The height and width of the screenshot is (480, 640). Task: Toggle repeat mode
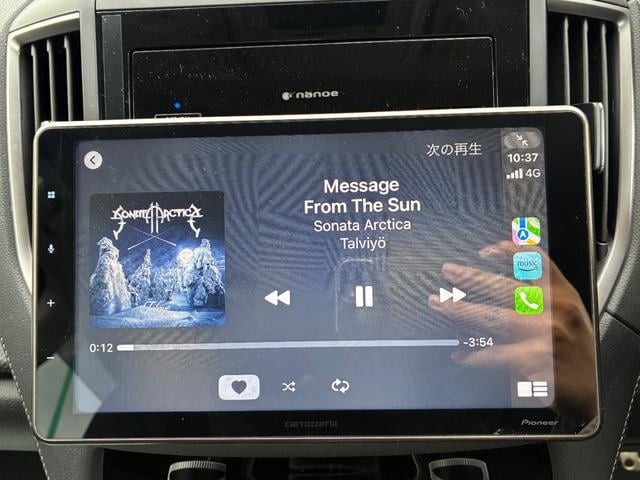point(340,386)
